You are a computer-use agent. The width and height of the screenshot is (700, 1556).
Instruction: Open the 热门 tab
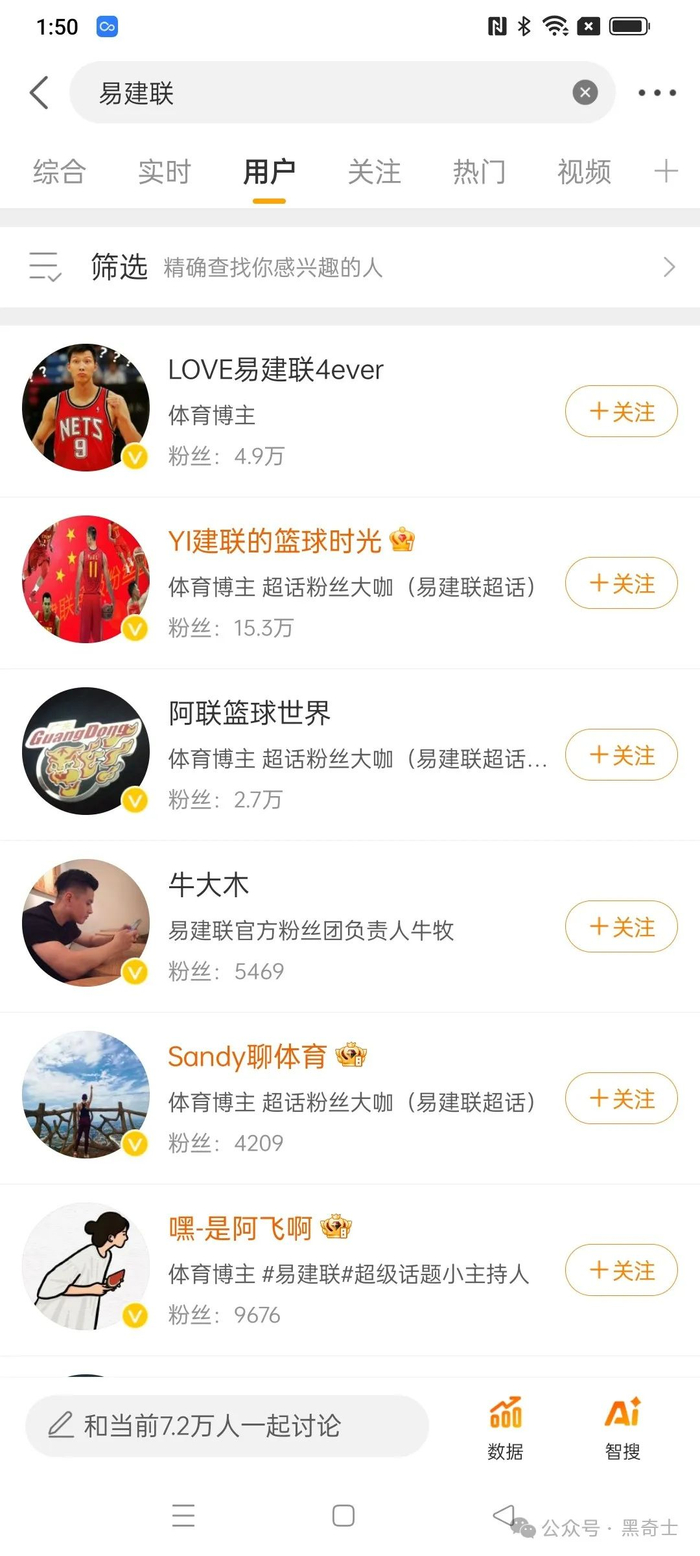tap(479, 172)
